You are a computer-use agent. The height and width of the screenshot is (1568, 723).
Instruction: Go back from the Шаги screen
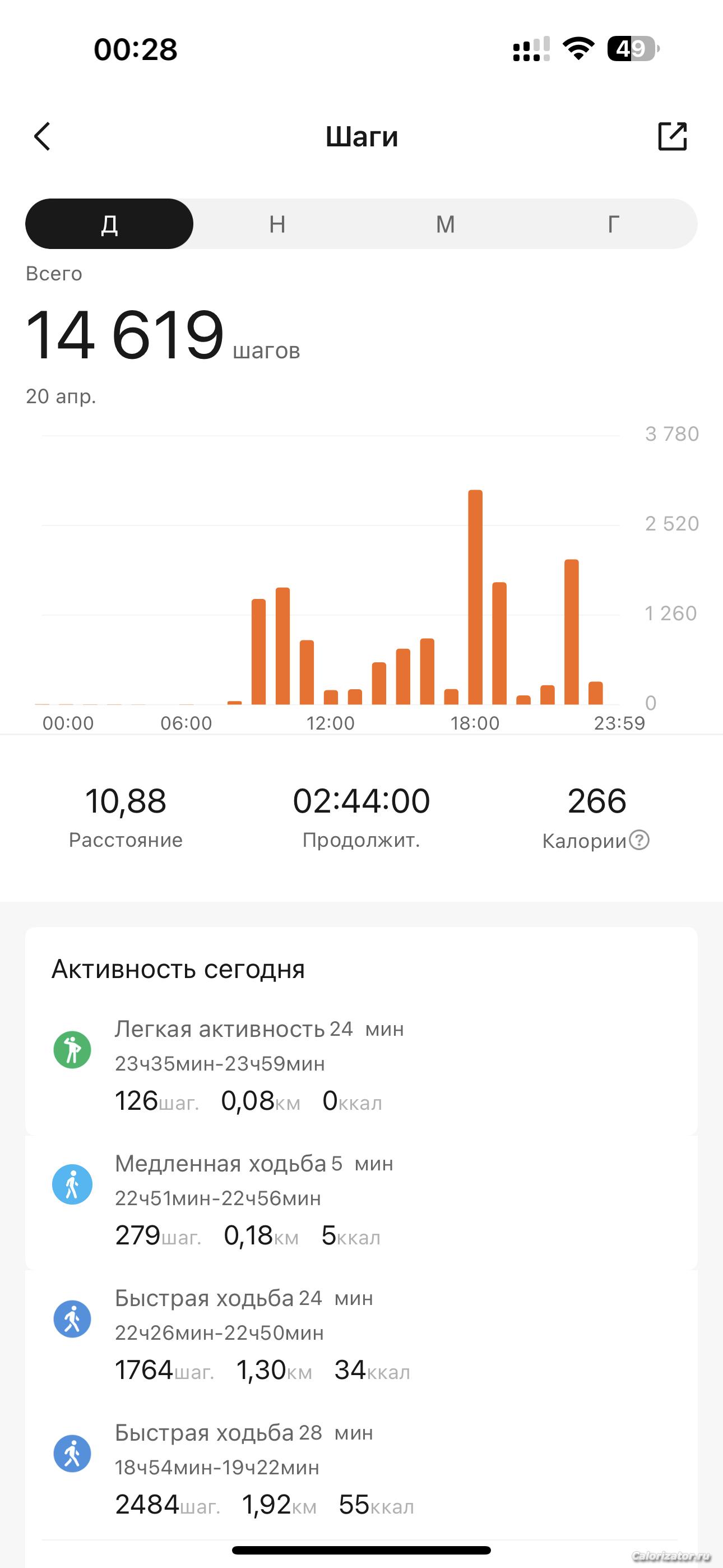coord(42,136)
